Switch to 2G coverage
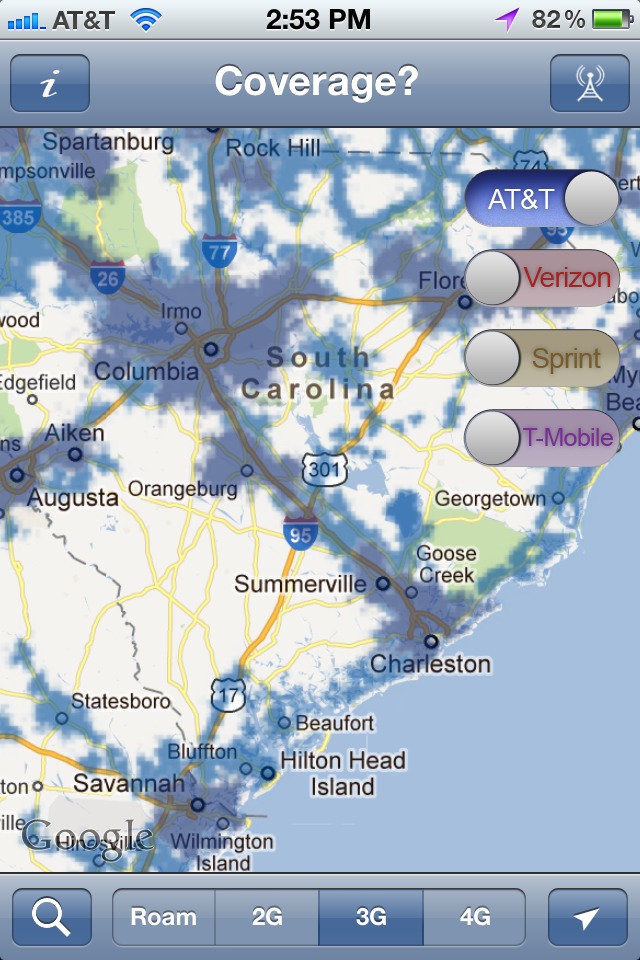This screenshot has height=960, width=640. point(267,917)
